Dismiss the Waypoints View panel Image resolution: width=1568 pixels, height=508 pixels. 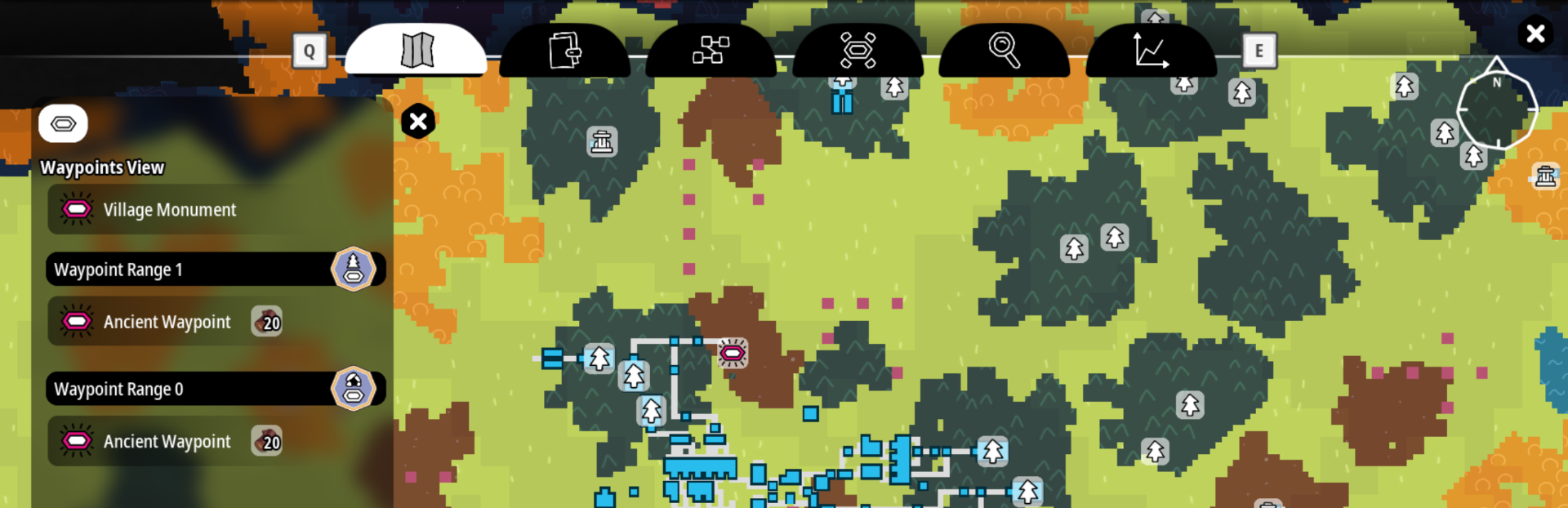418,122
